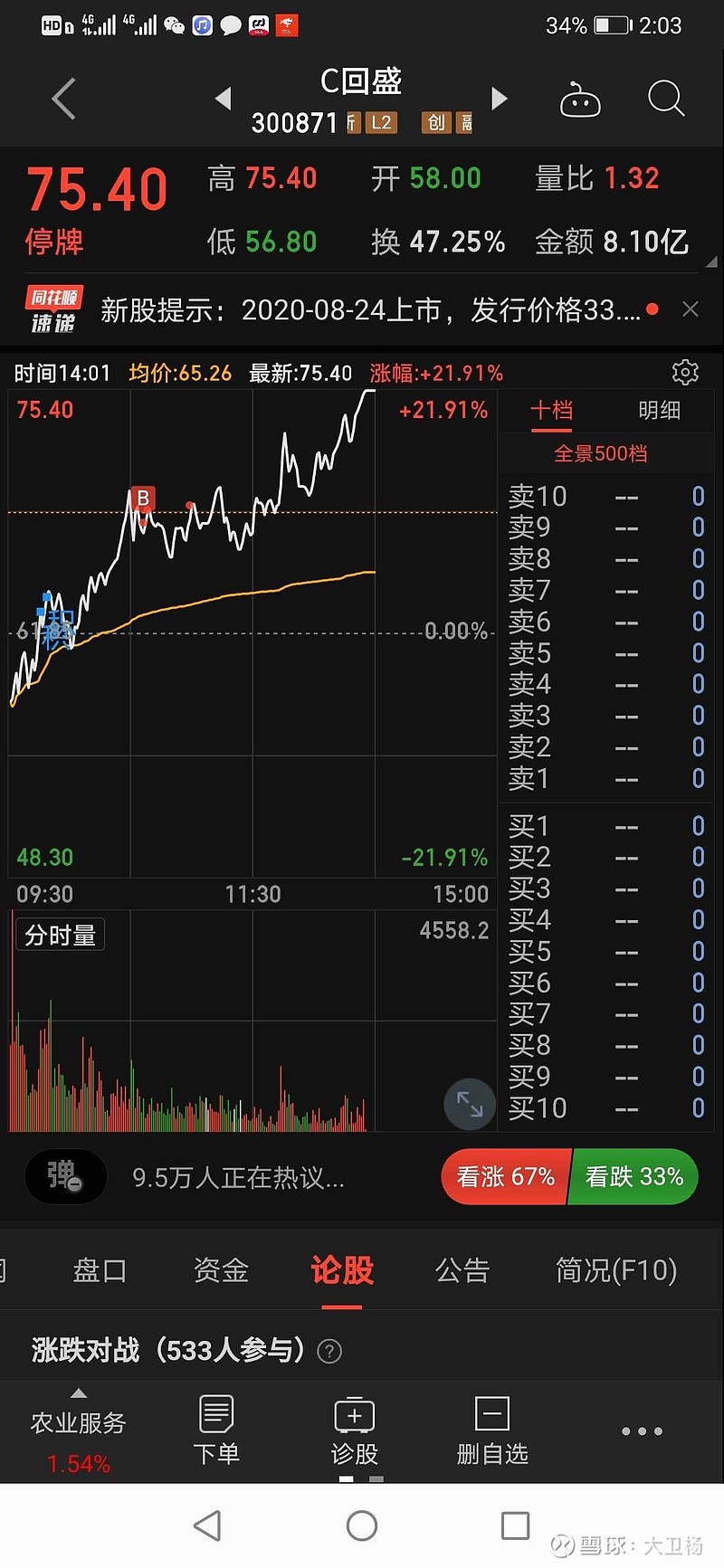The width and height of the screenshot is (724, 1568).
Task: Open the robot assistant icon
Action: click(x=581, y=100)
